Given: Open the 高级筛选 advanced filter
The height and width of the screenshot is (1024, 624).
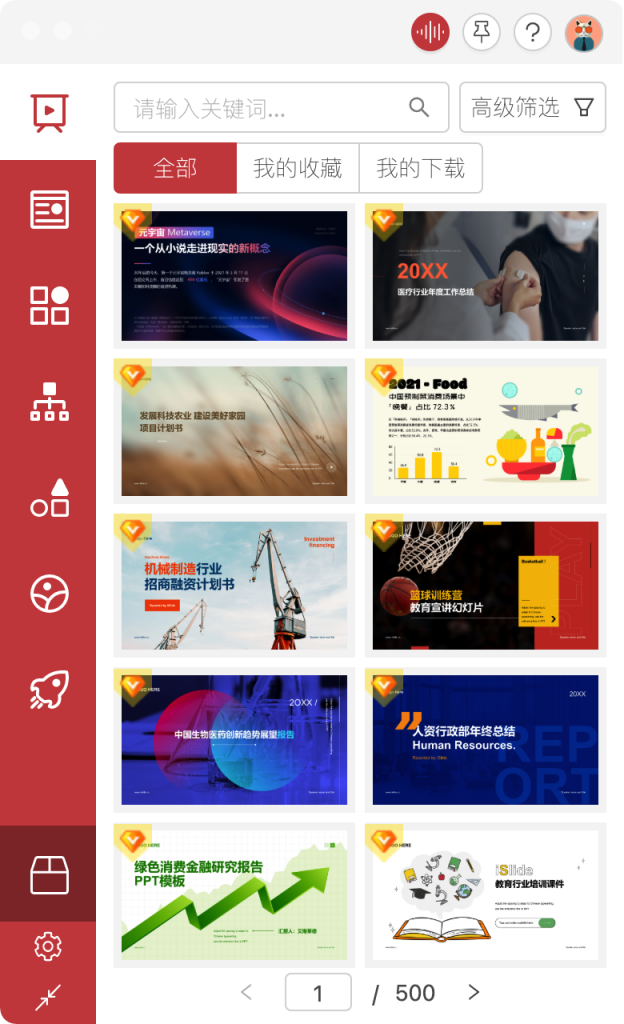Looking at the screenshot, I should (x=532, y=108).
